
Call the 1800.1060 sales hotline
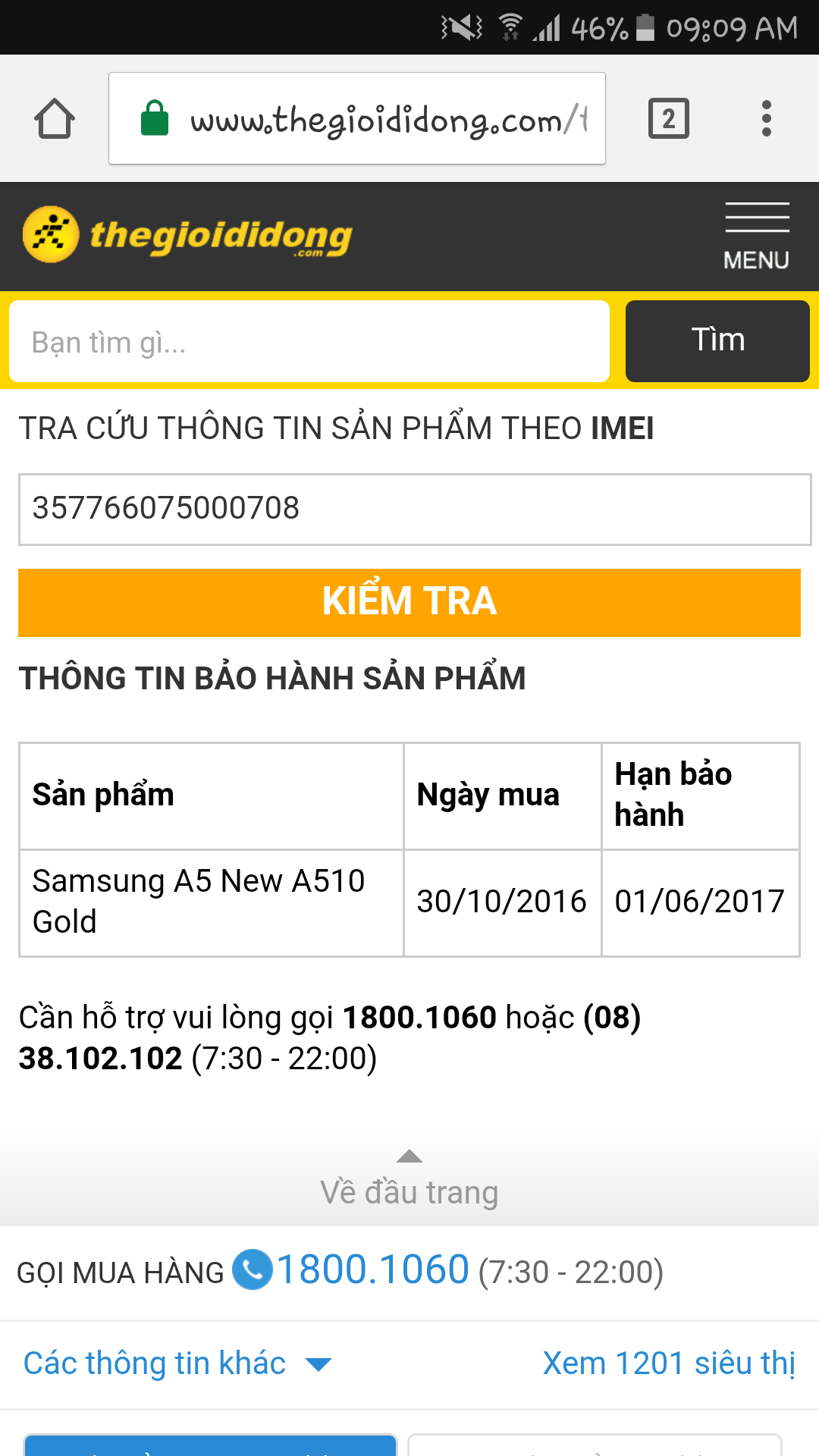(372, 1270)
